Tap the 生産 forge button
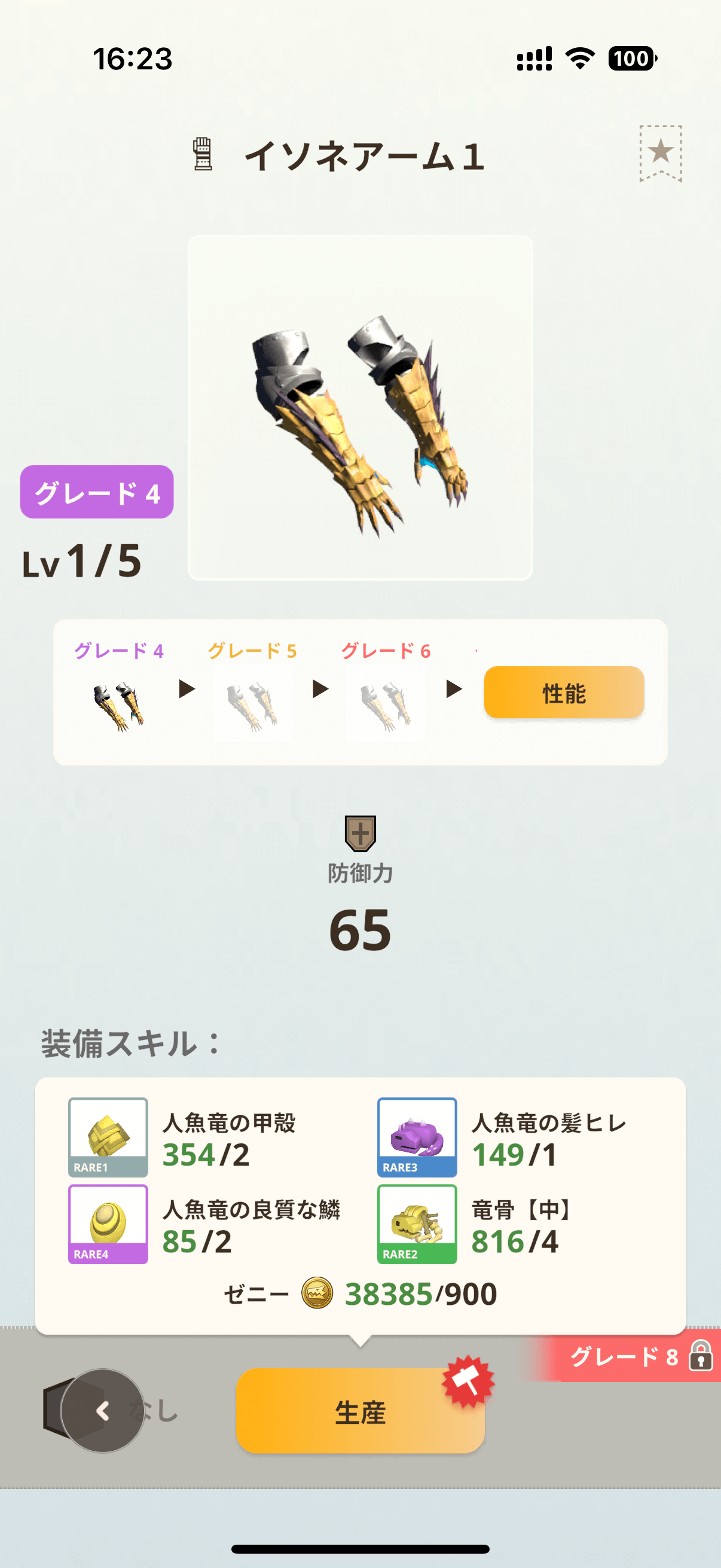 click(360, 1411)
